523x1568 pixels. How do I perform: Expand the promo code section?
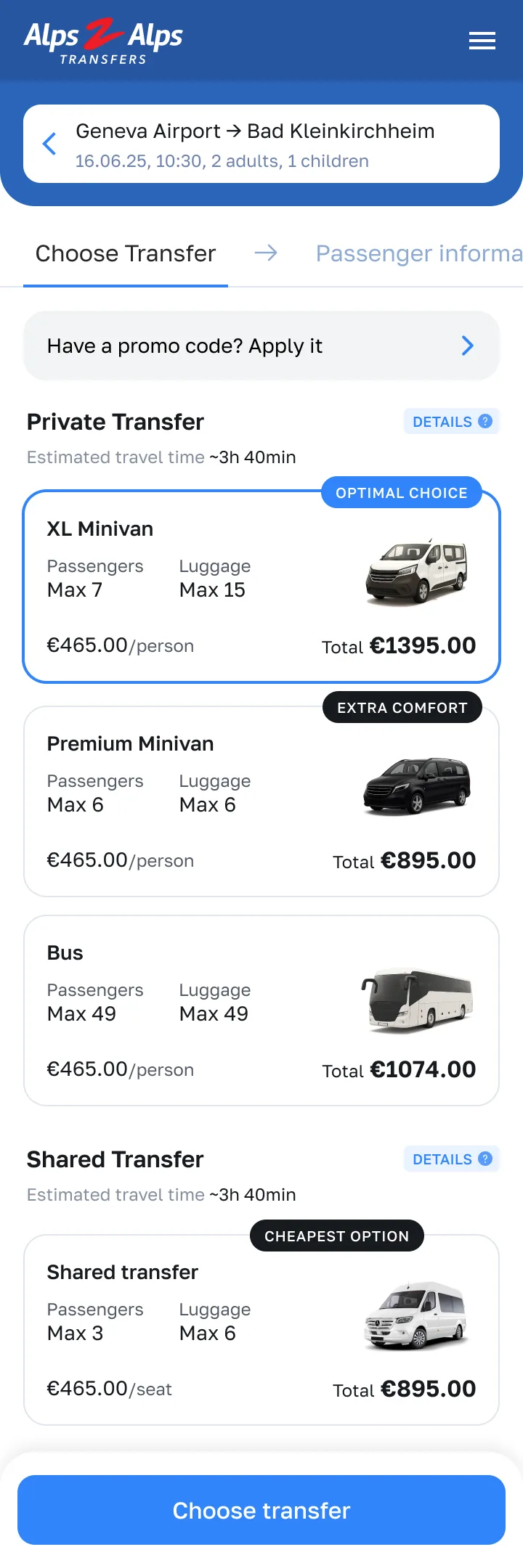(x=261, y=346)
